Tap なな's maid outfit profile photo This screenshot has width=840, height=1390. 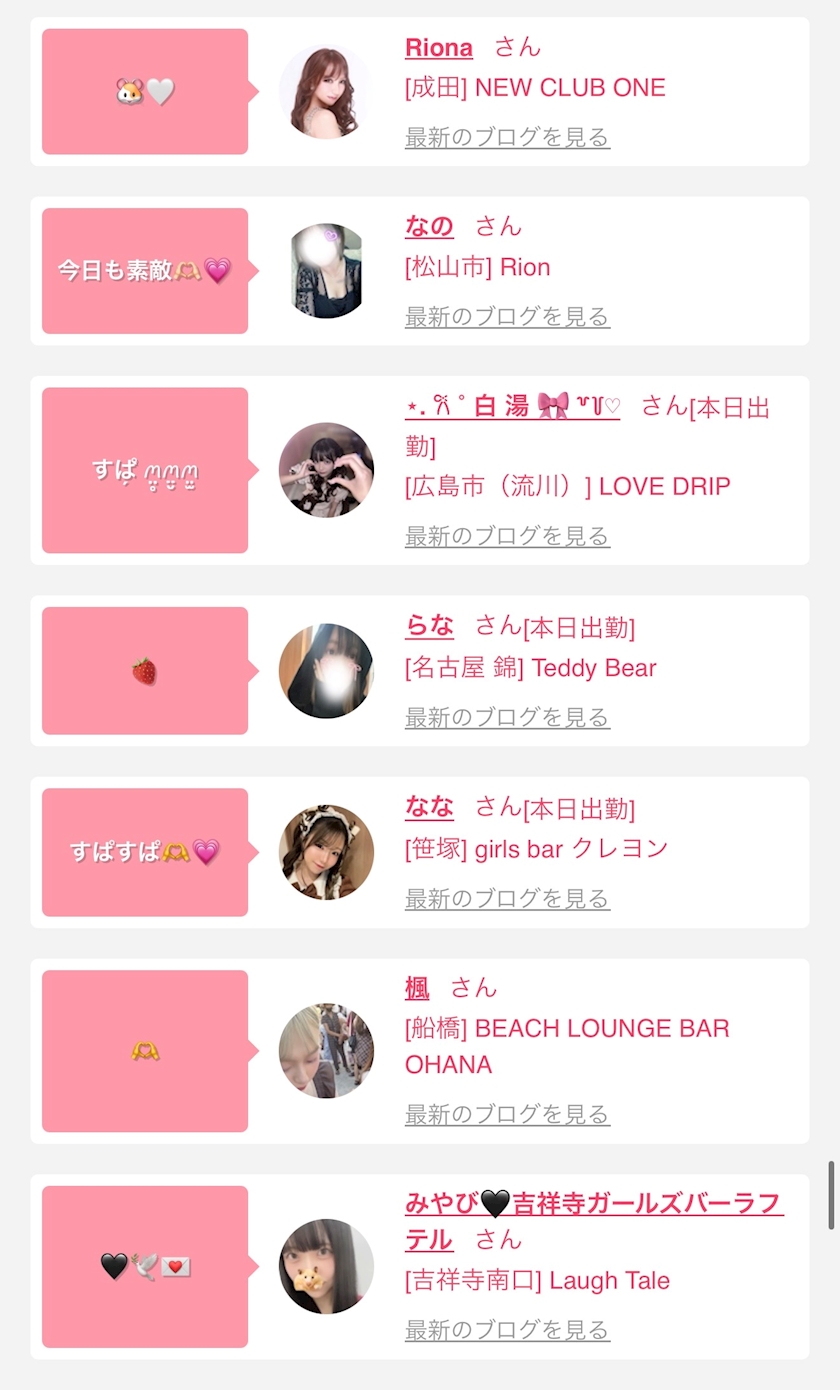[326, 852]
